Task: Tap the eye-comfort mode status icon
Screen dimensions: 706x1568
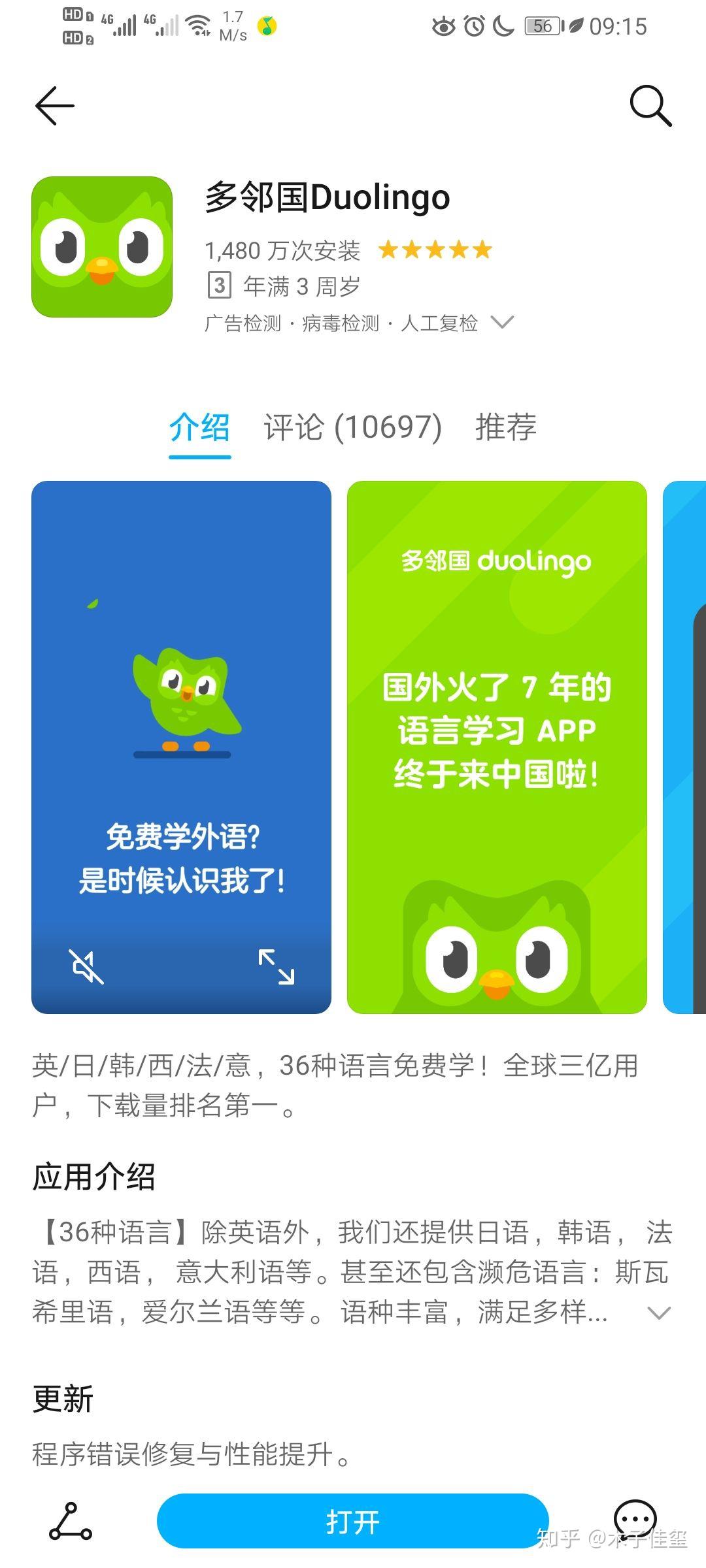Action: tap(443, 26)
